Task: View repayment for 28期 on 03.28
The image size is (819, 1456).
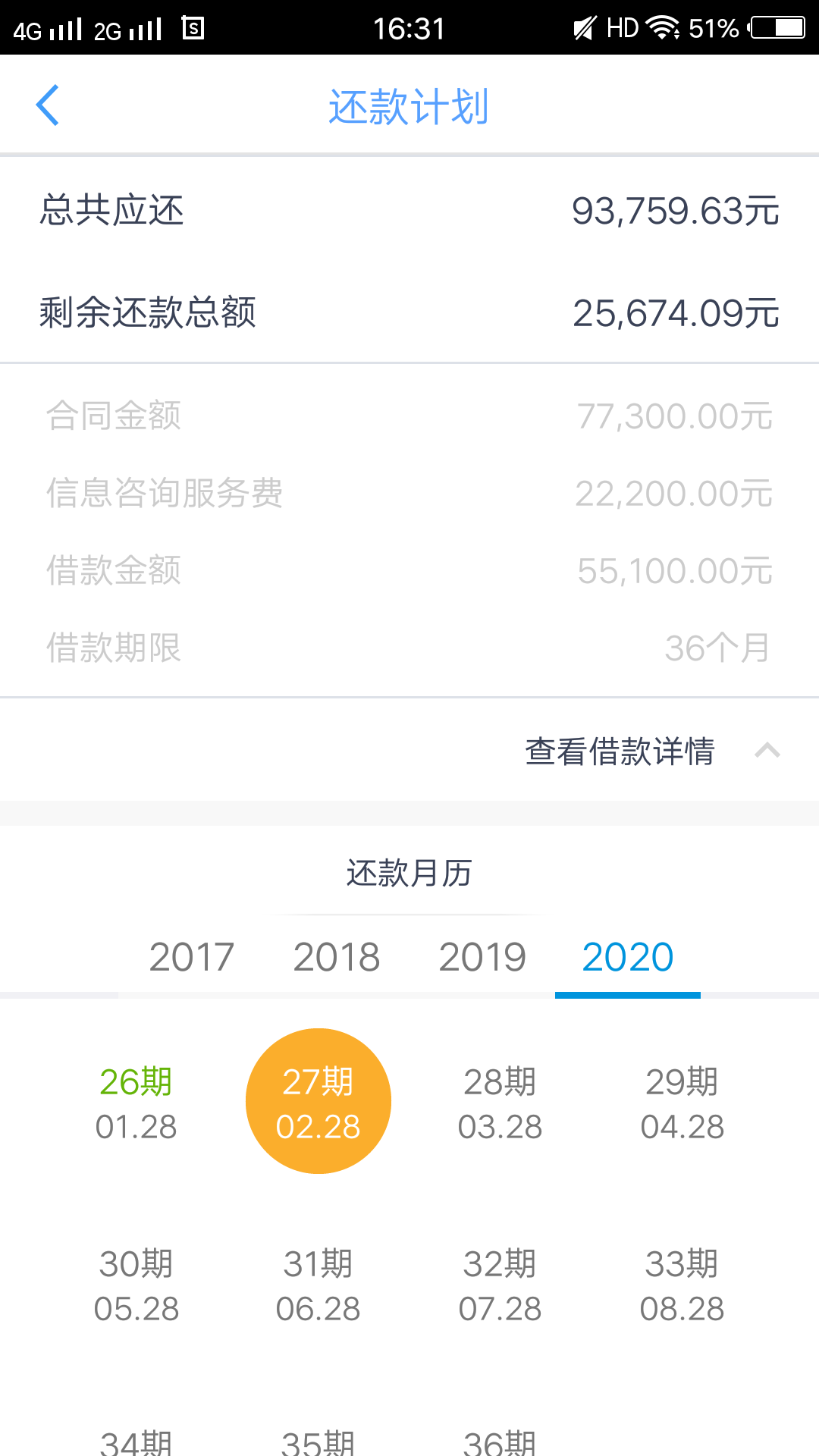Action: [x=500, y=1103]
